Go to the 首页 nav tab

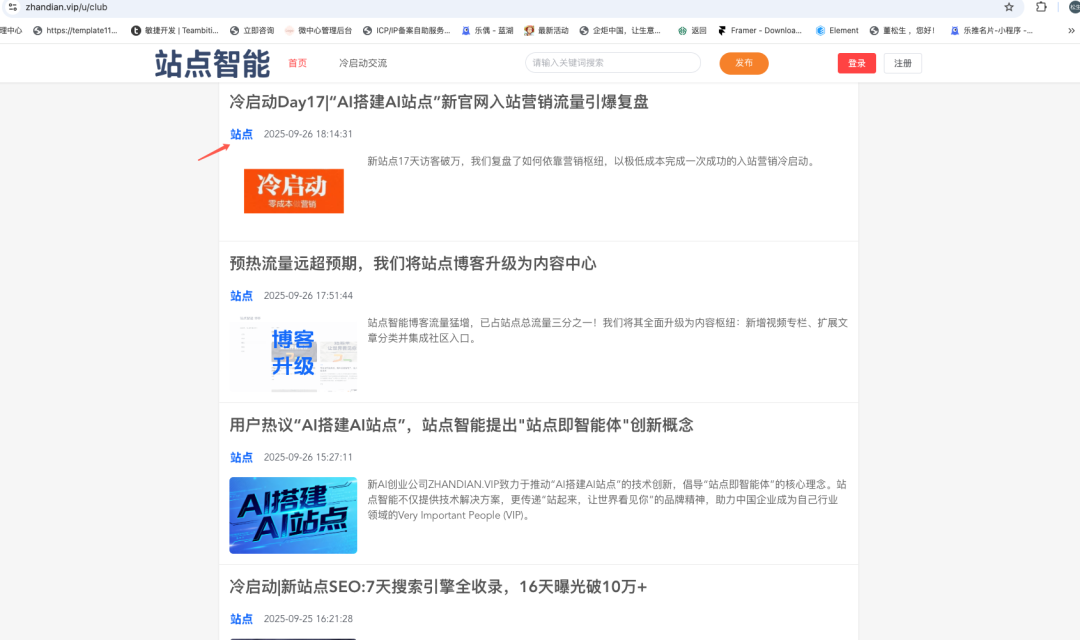pyautogui.click(x=297, y=63)
